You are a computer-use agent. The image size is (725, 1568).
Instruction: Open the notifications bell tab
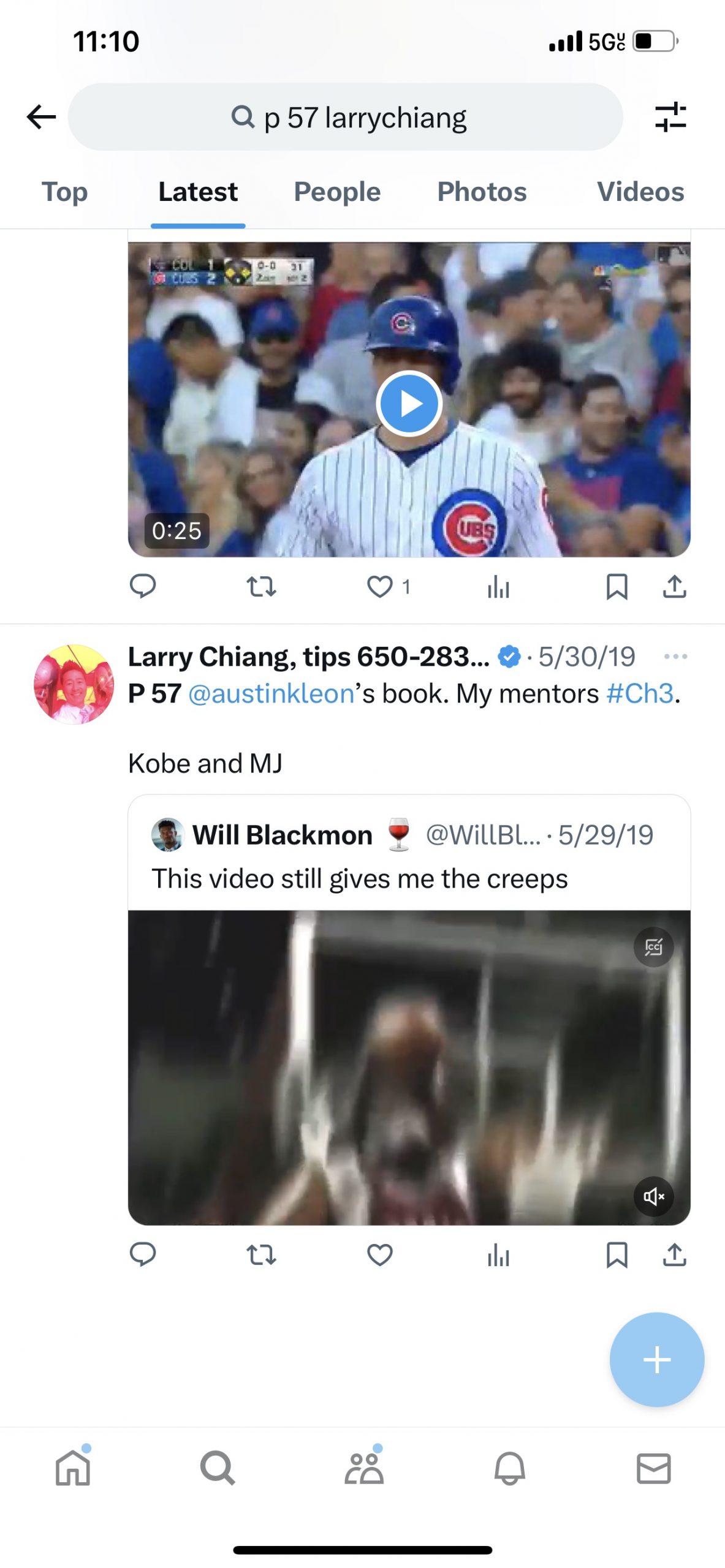[x=509, y=1469]
